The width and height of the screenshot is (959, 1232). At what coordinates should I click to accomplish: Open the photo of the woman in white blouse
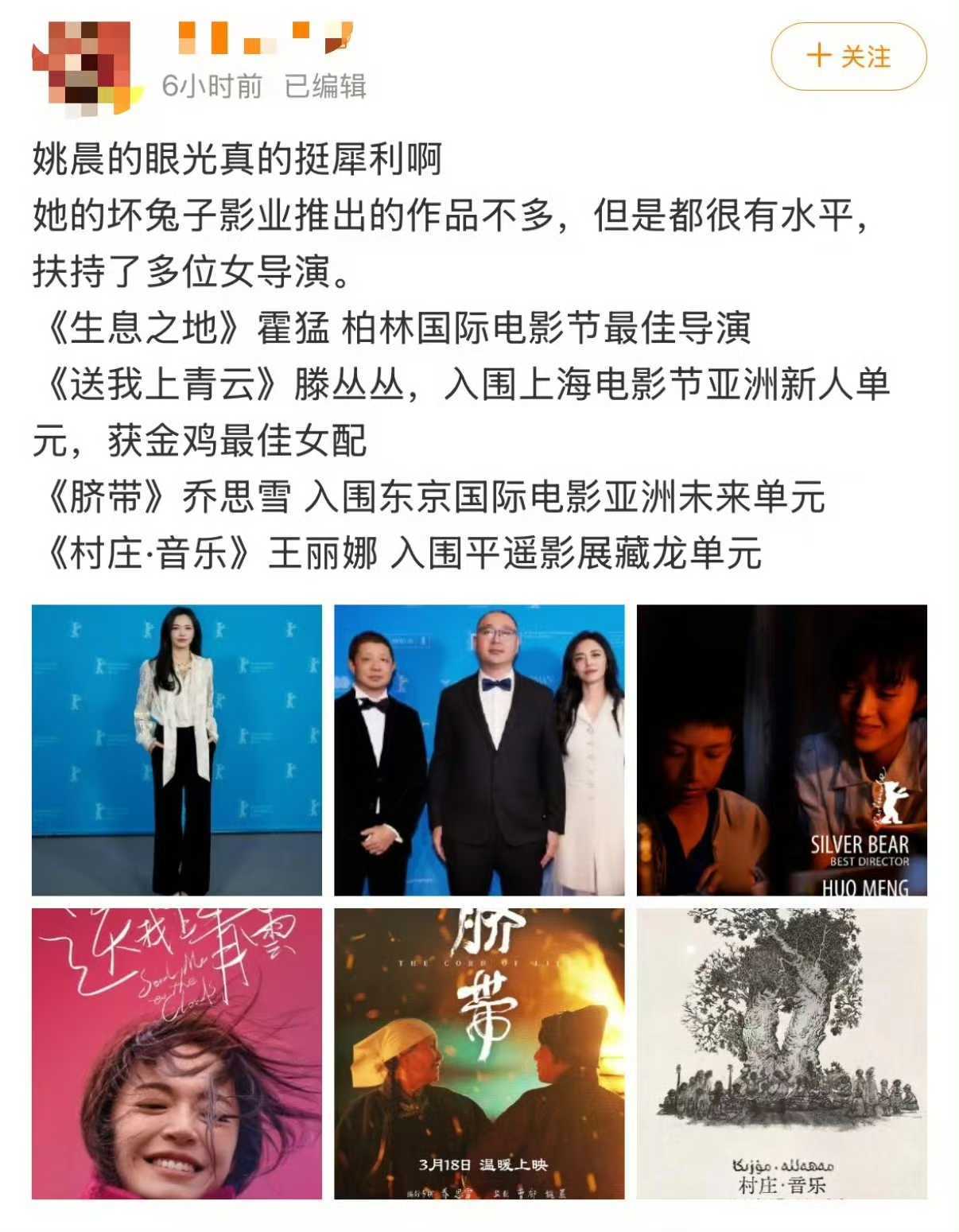pos(177,749)
